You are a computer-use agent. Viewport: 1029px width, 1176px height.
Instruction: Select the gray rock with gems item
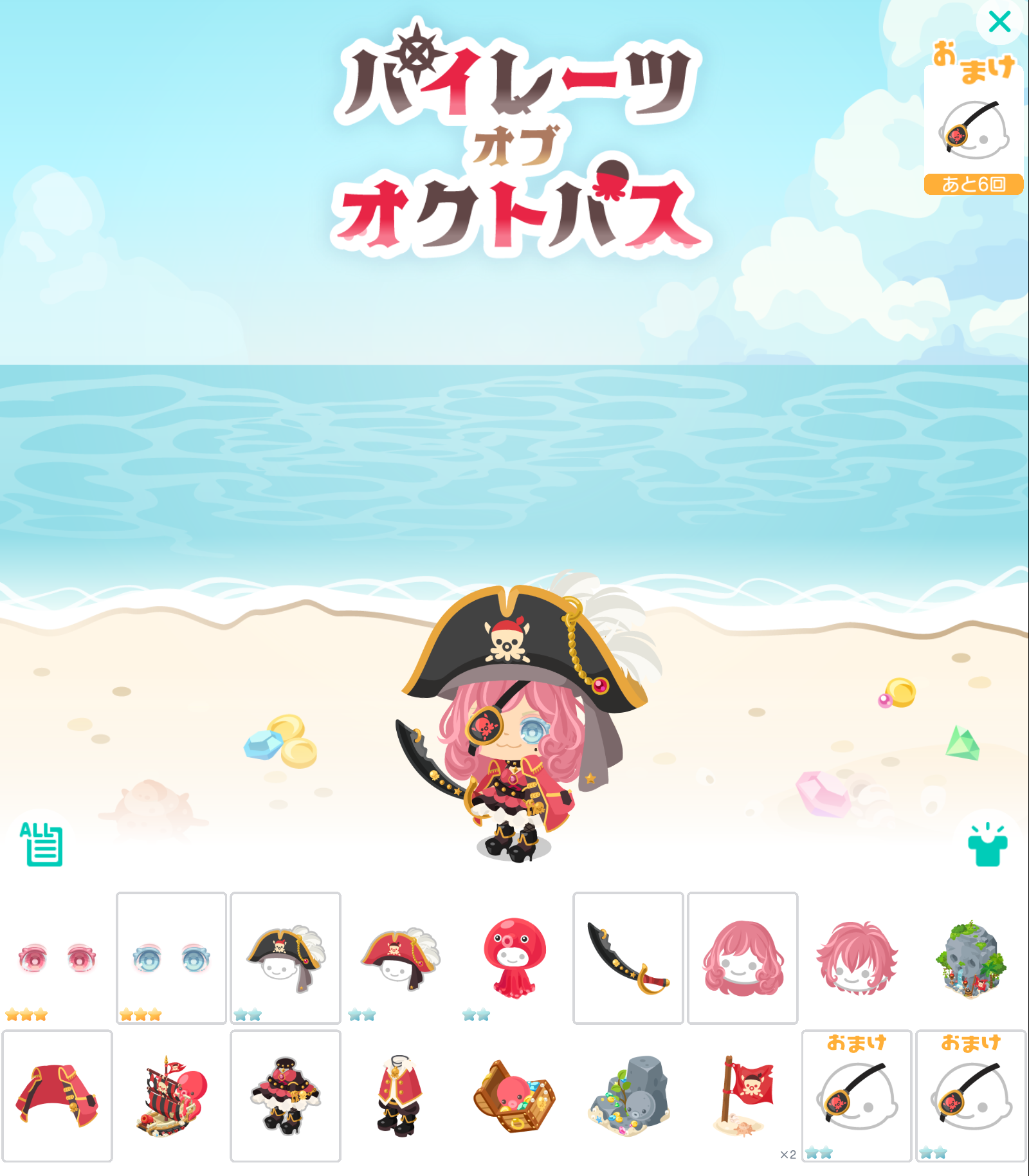[x=629, y=1096]
